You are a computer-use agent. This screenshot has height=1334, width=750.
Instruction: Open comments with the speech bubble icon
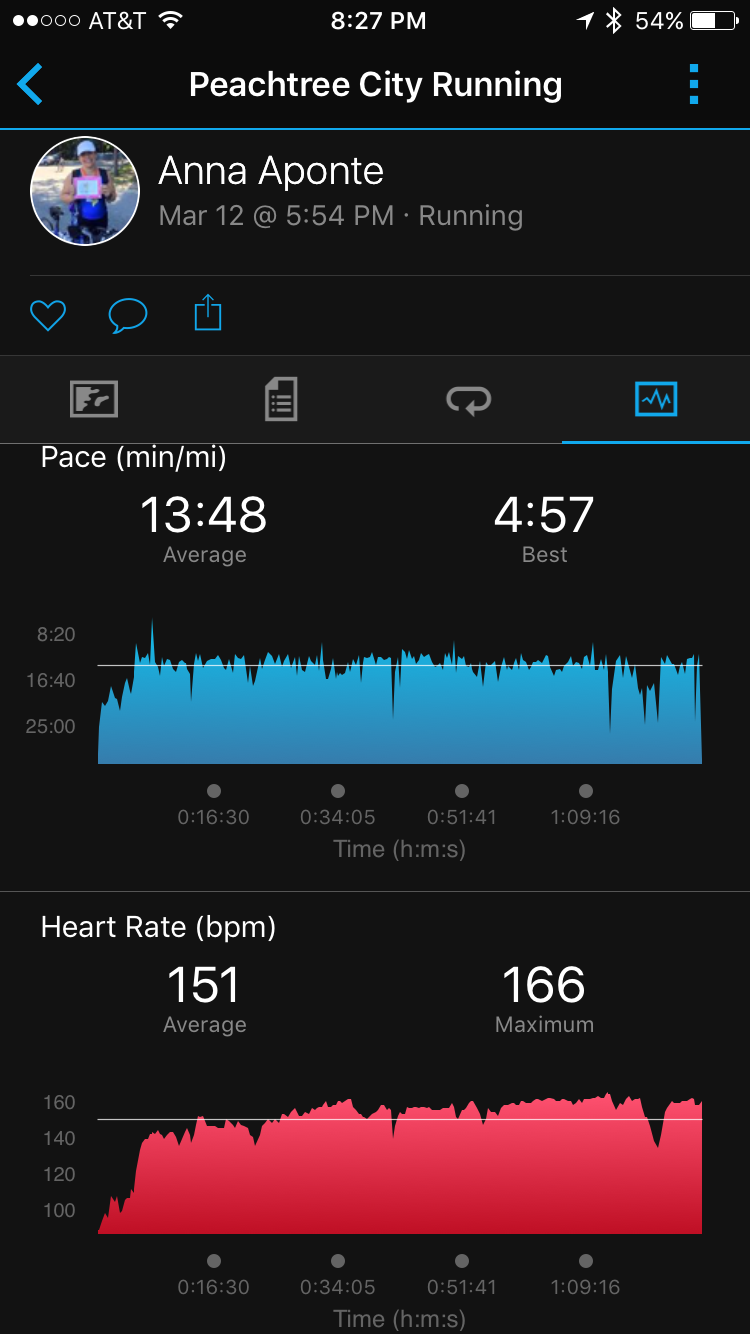pyautogui.click(x=127, y=316)
